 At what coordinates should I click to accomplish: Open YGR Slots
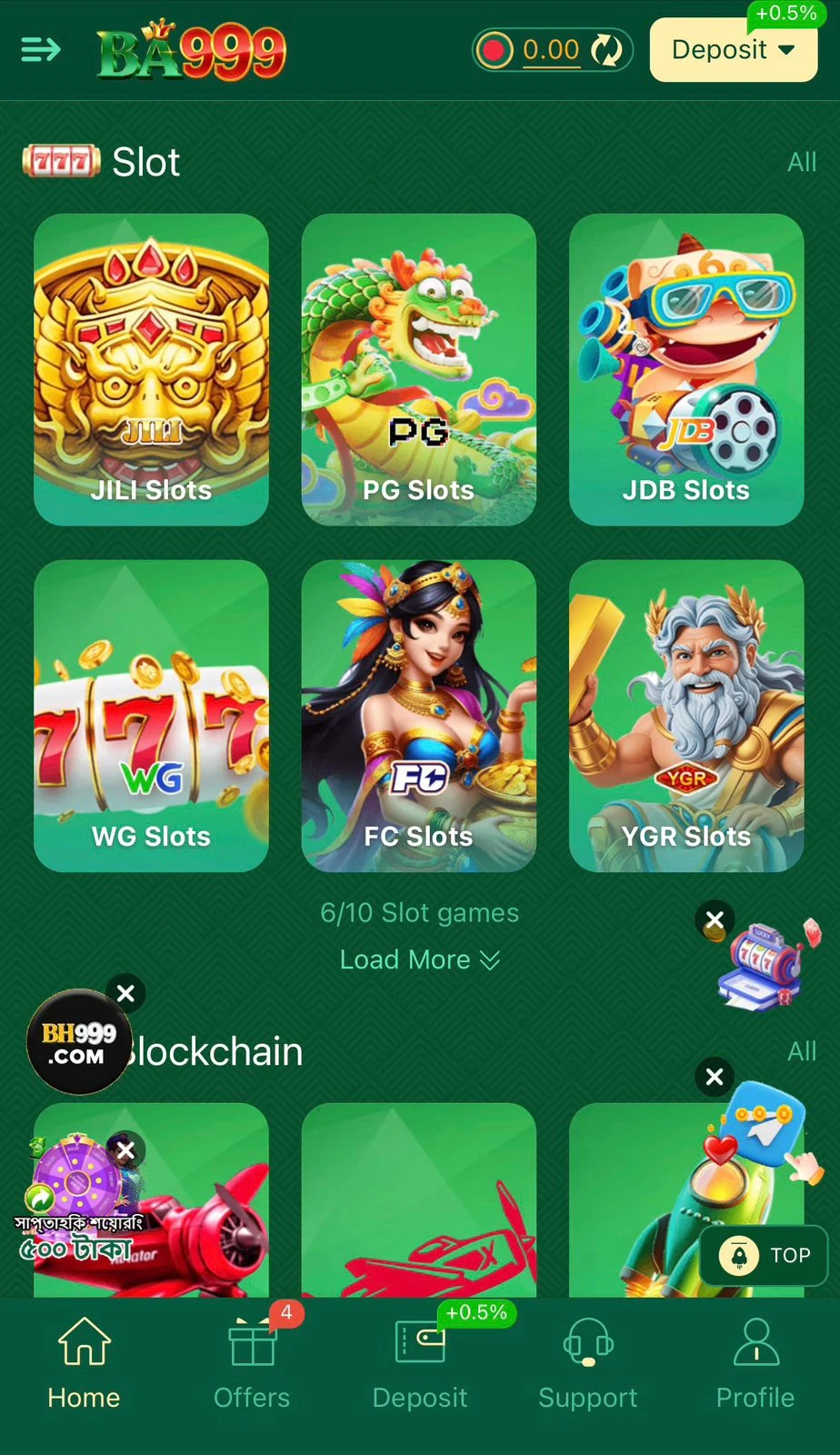click(685, 715)
